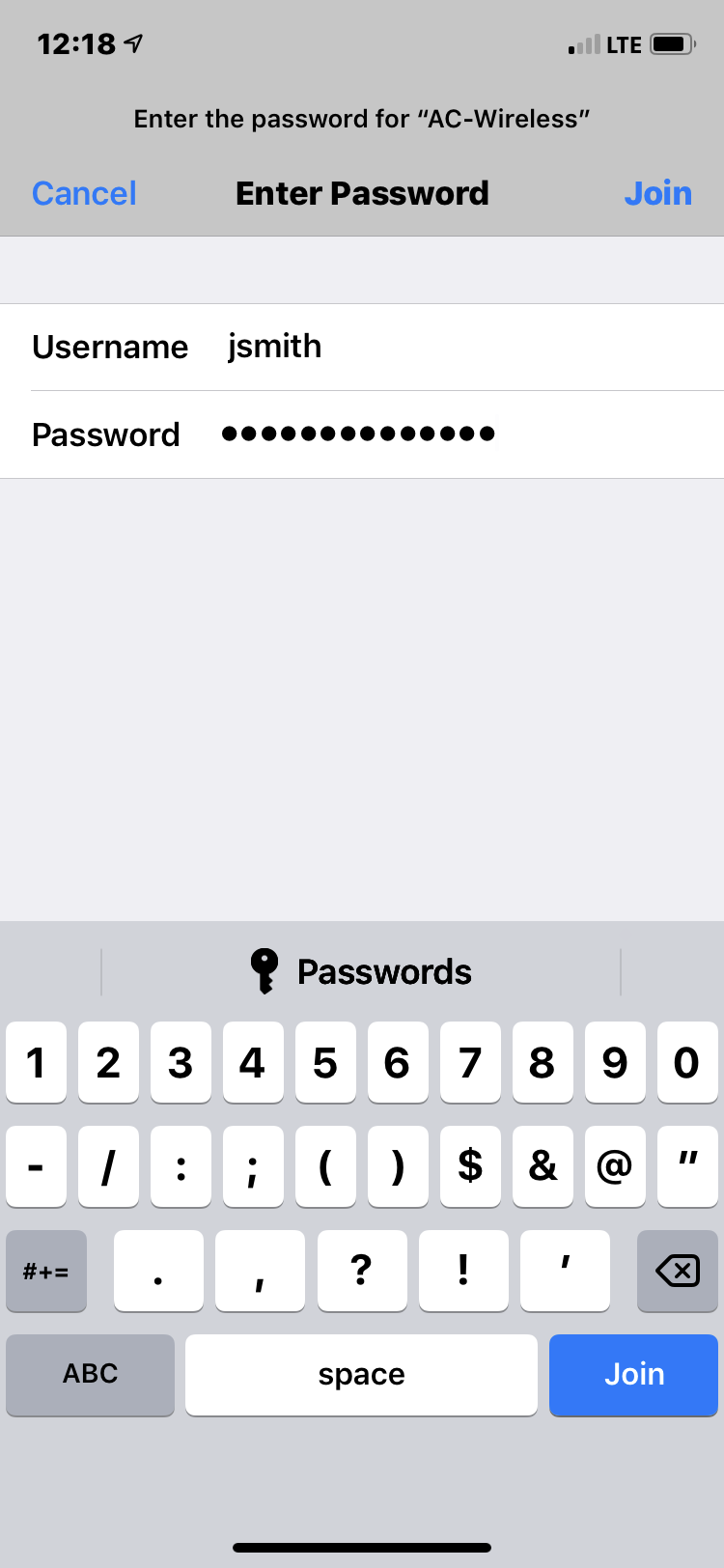Tap Join in the top right corner
Image resolution: width=724 pixels, height=1568 pixels.
tap(658, 193)
